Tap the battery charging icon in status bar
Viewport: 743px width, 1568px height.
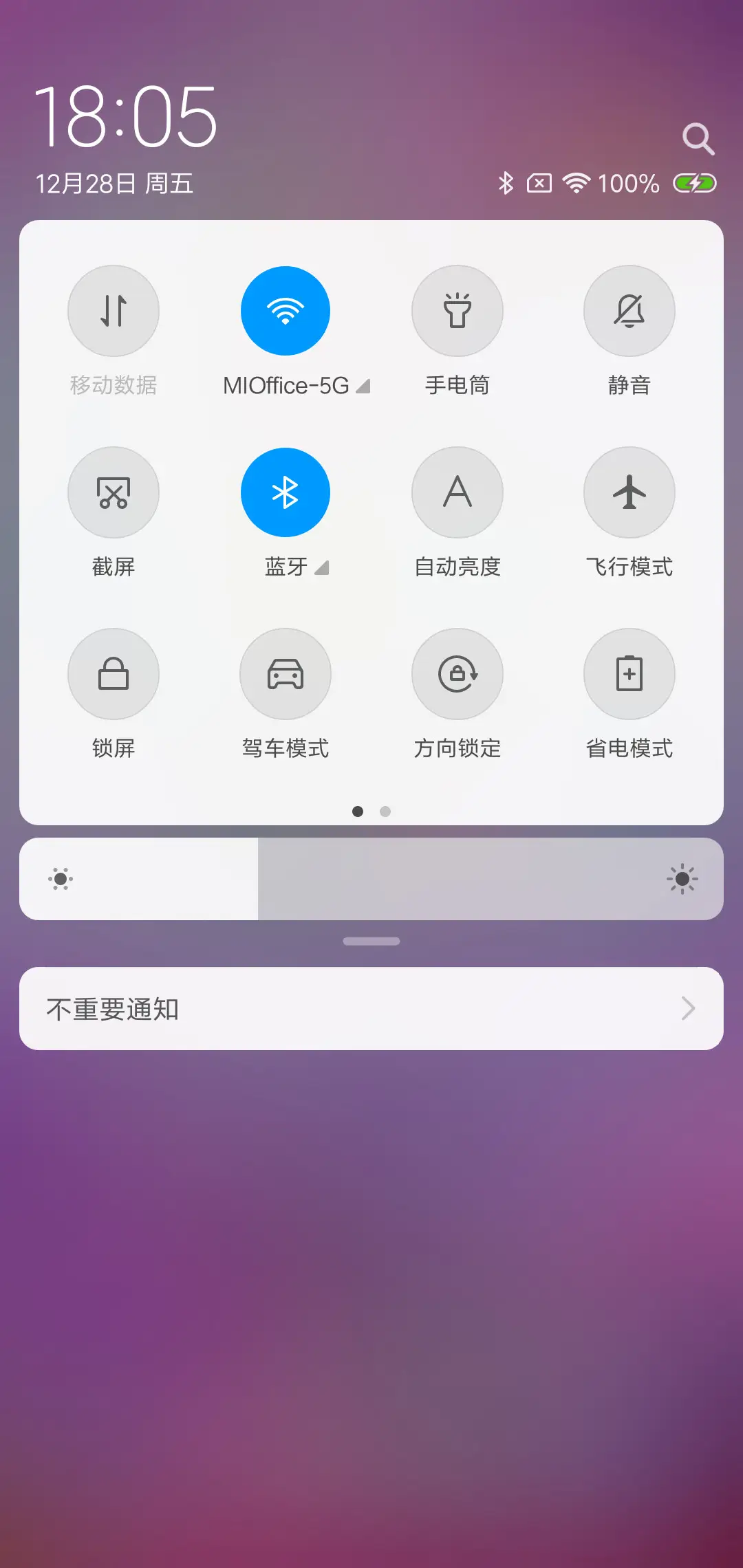[693, 184]
